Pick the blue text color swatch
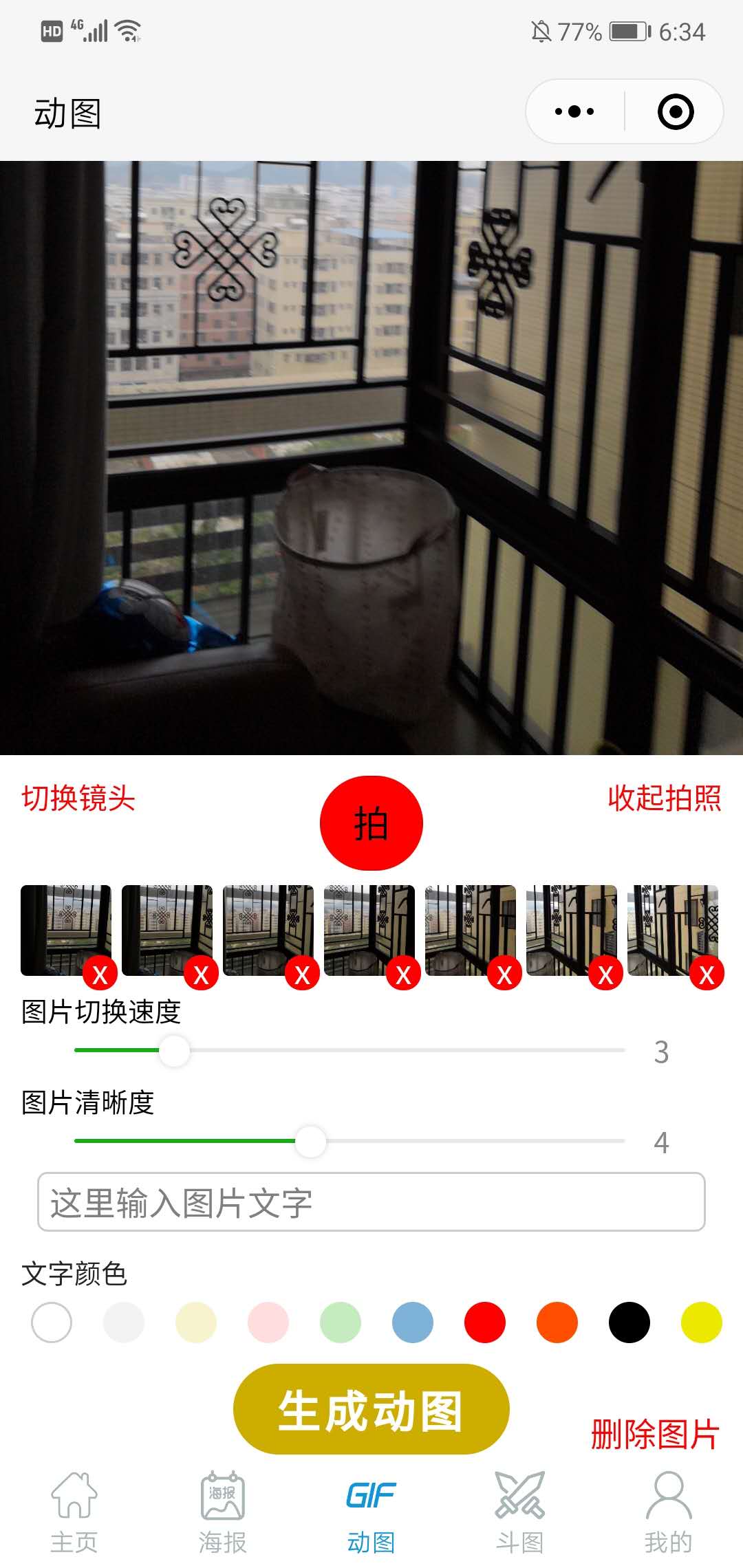 click(x=412, y=1322)
